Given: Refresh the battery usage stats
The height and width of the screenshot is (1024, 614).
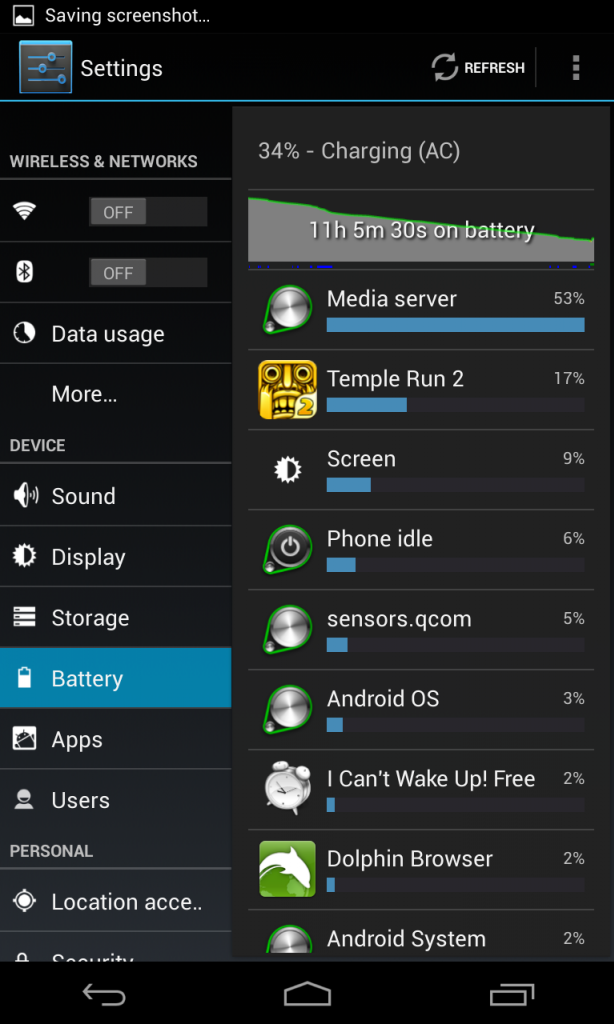Looking at the screenshot, I should pos(478,68).
